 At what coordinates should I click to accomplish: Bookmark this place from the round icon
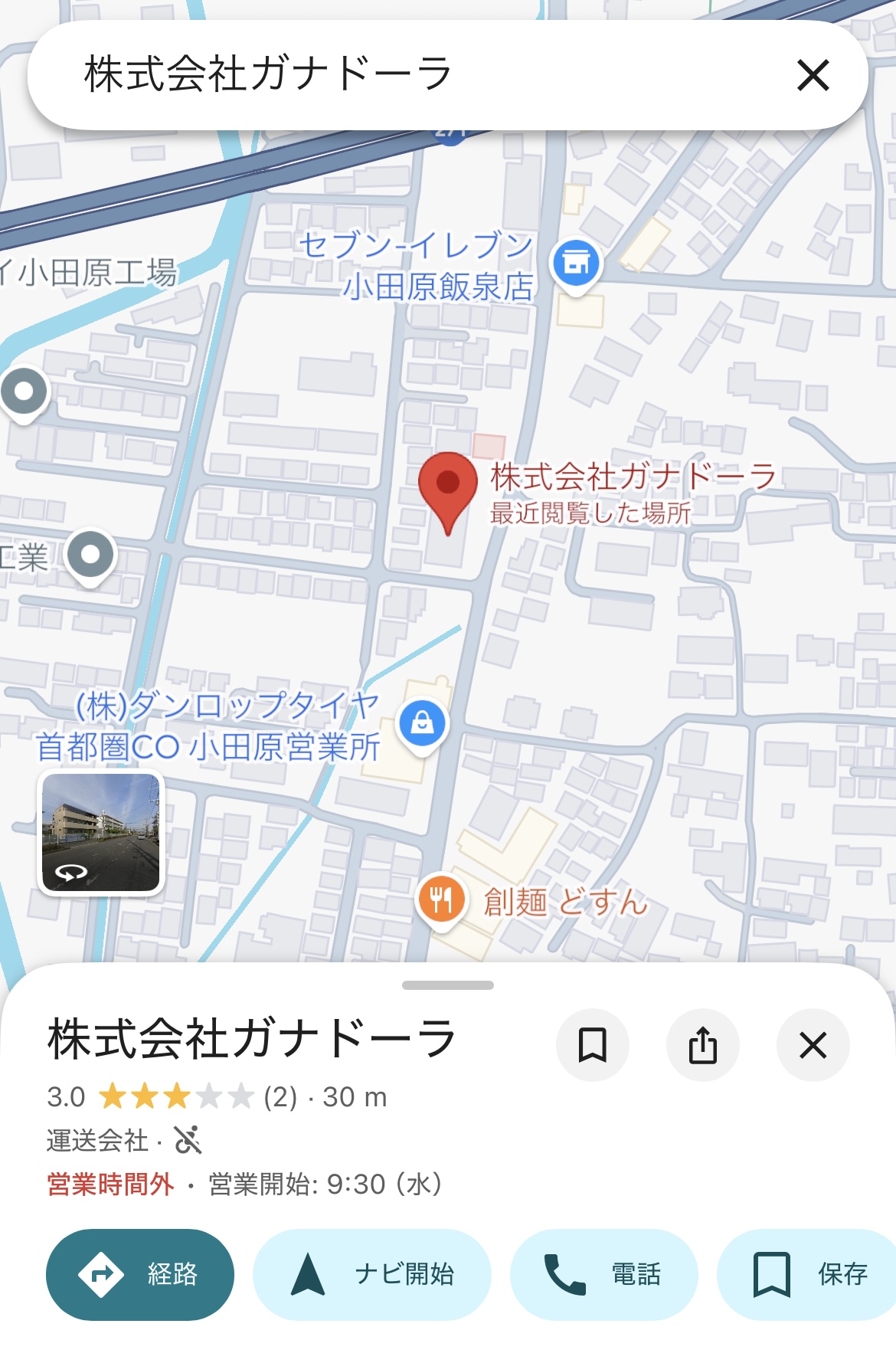(592, 1045)
